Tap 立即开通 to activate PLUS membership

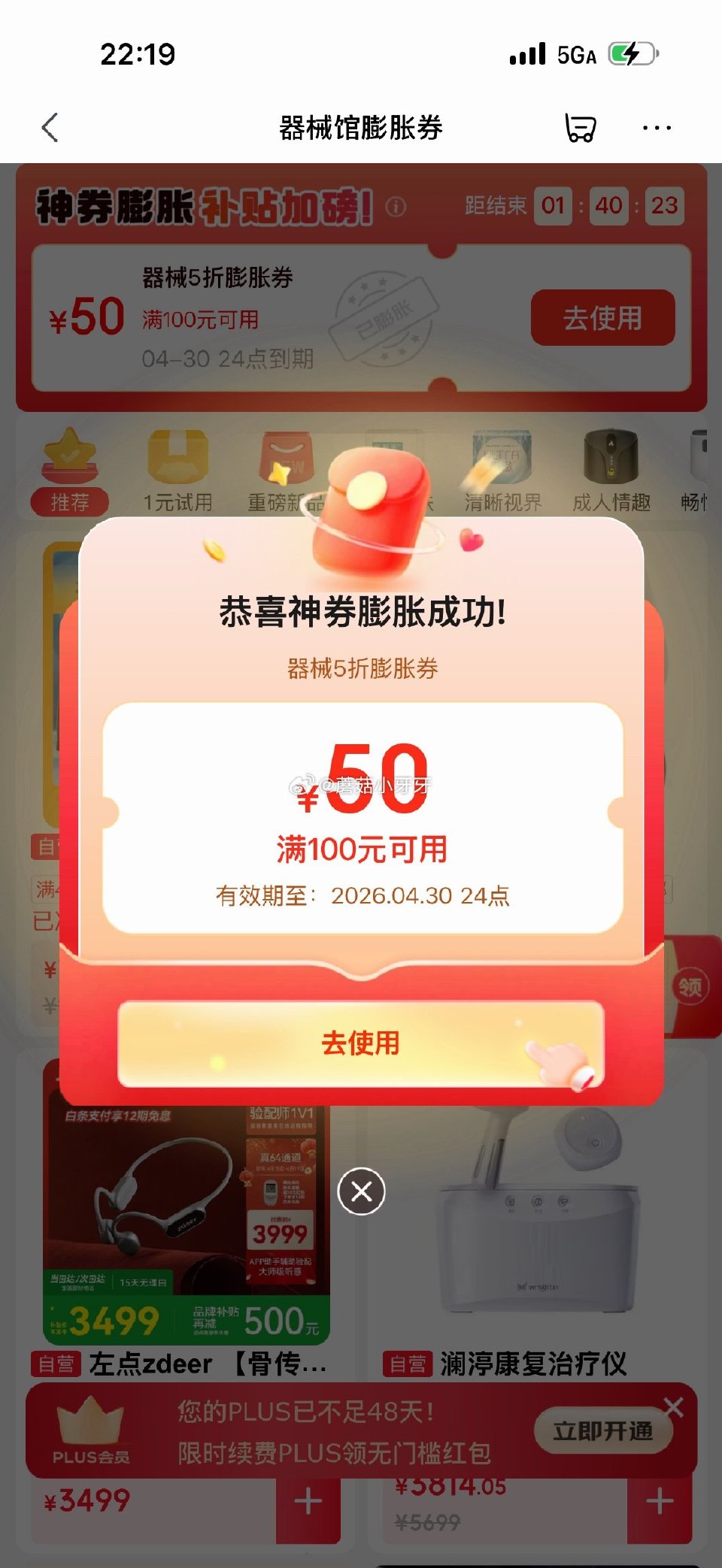[601, 1430]
